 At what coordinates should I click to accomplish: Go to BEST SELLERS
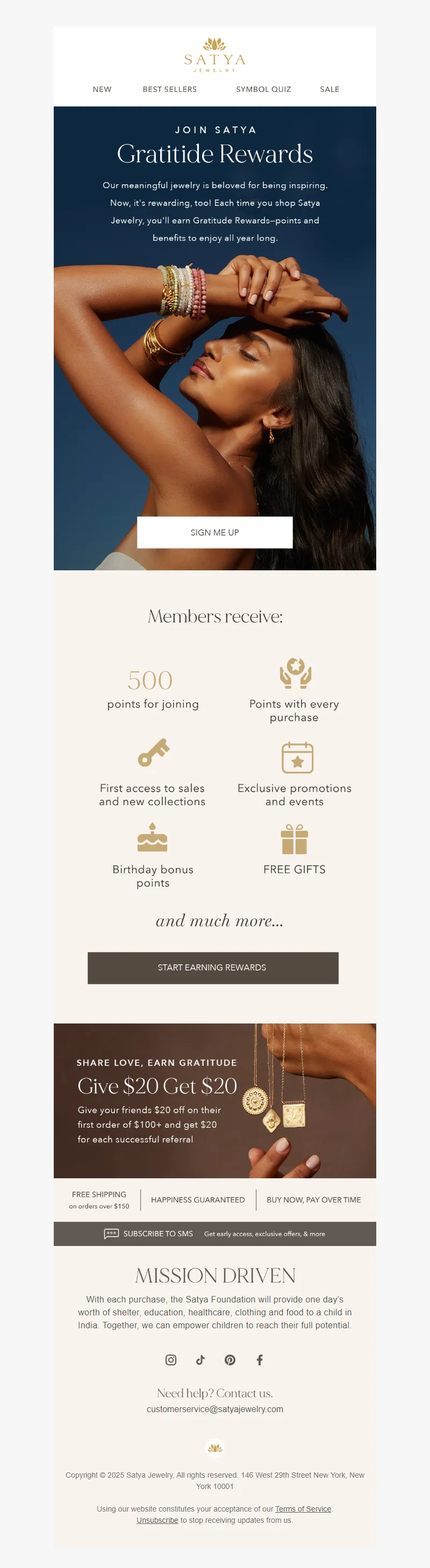[169, 89]
